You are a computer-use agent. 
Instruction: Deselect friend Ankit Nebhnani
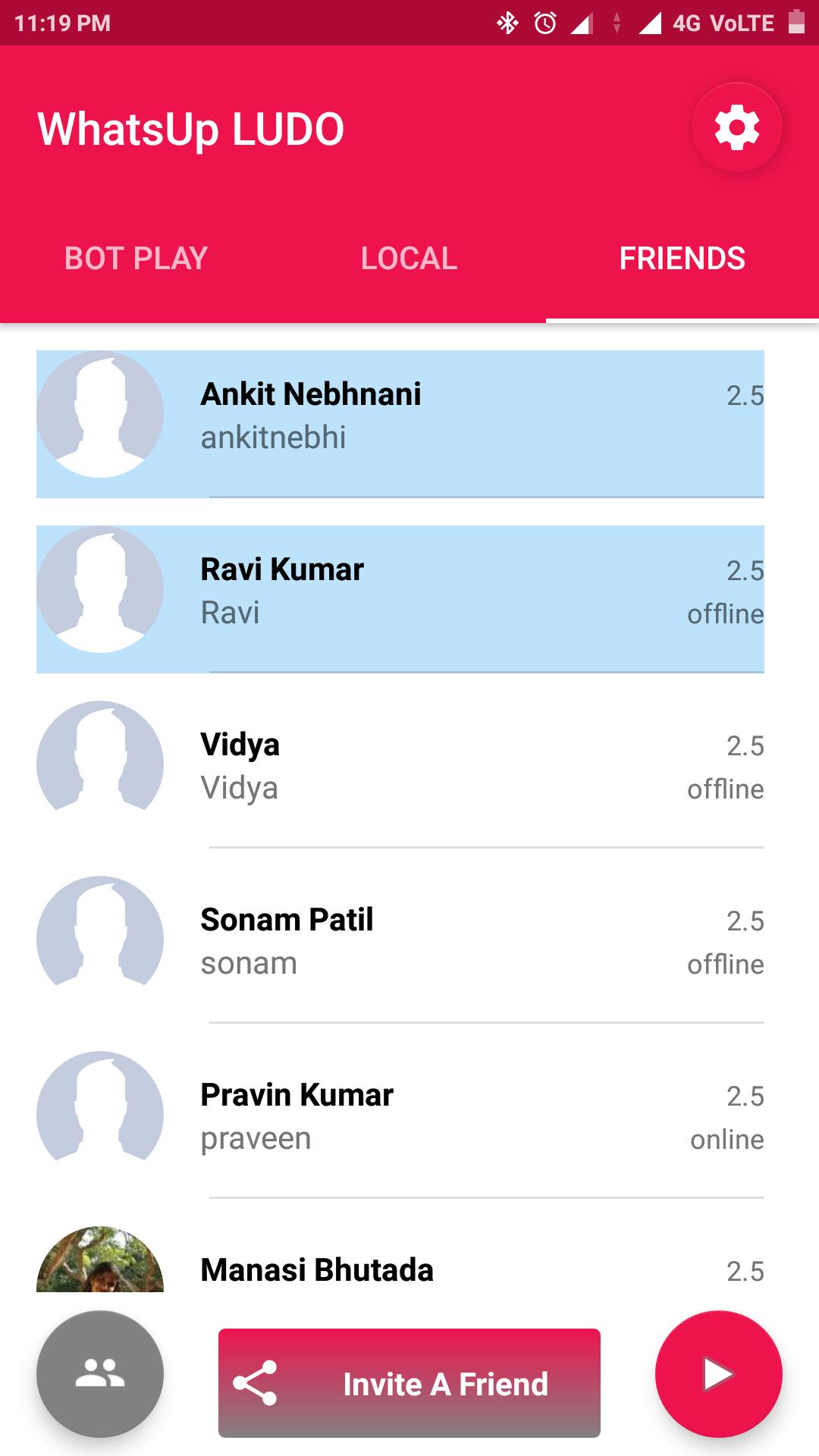400,424
